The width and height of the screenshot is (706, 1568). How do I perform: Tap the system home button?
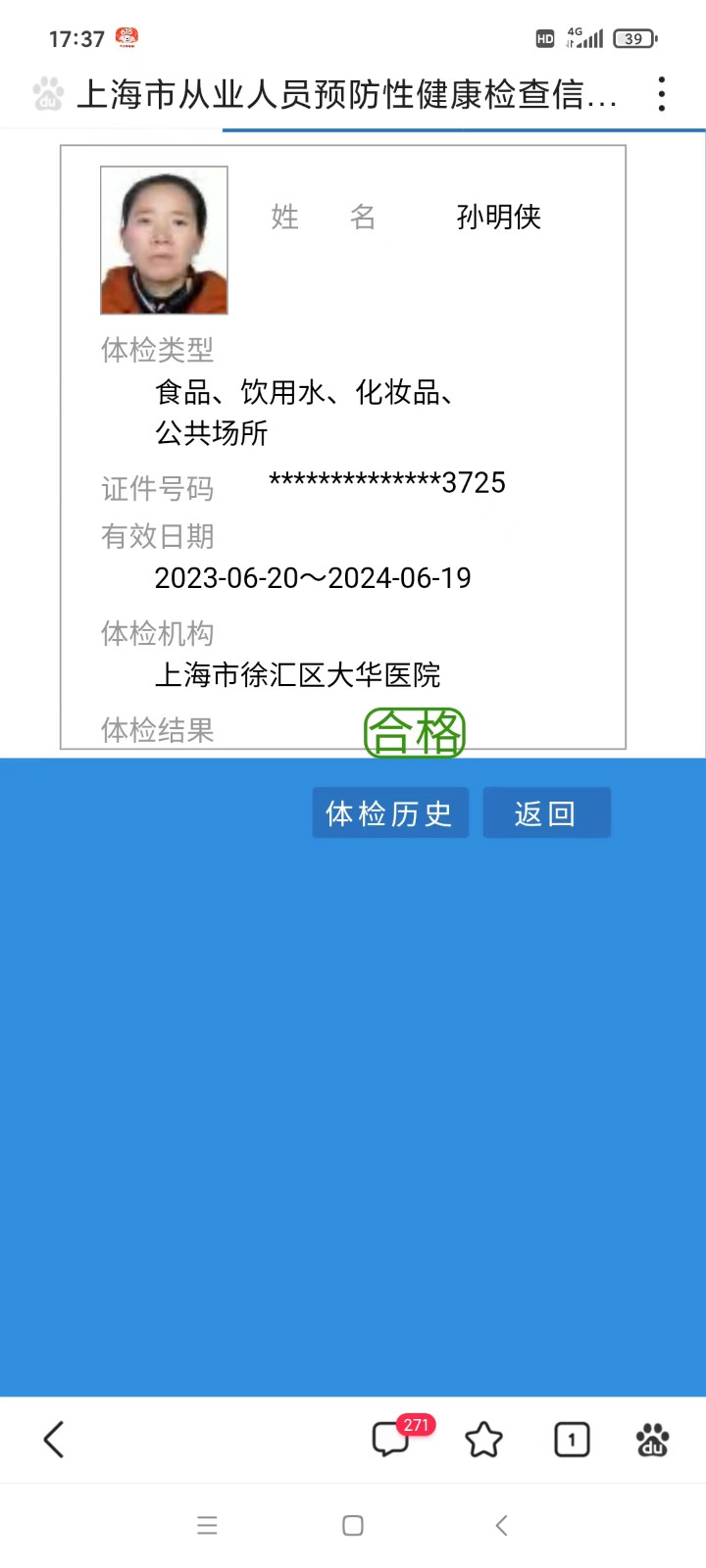pos(353,1525)
